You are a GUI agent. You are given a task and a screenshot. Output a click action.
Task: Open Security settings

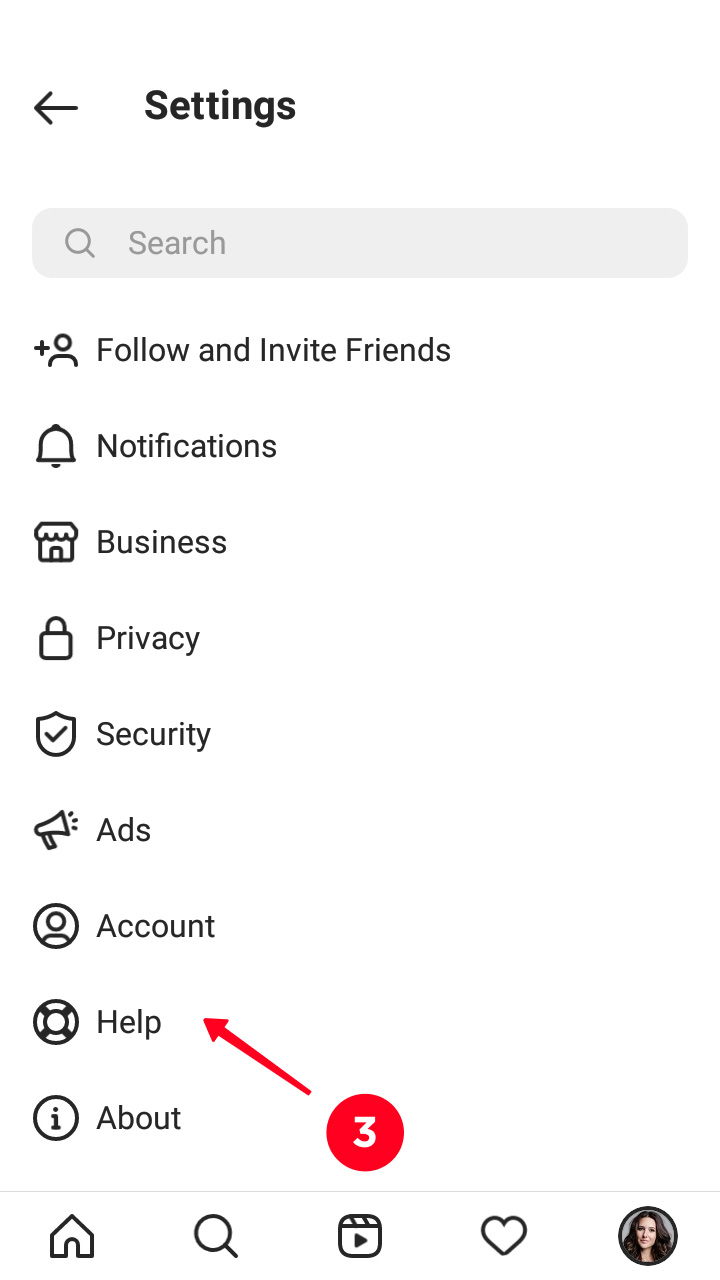153,734
